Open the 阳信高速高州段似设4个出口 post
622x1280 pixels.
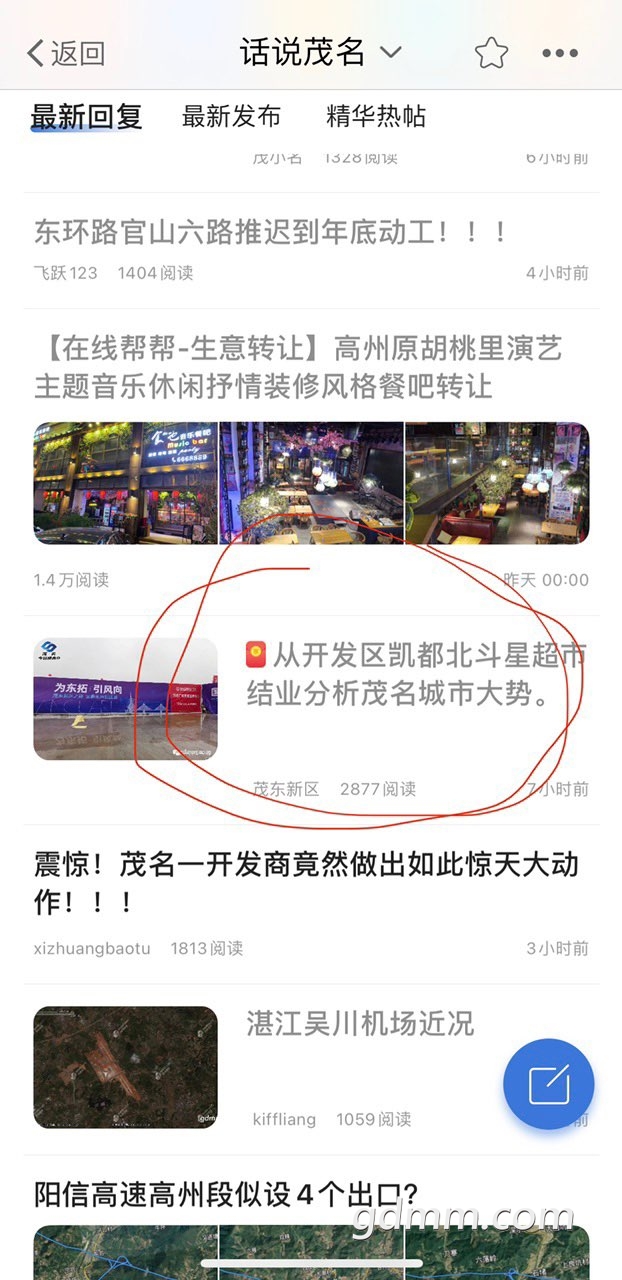click(x=226, y=1194)
